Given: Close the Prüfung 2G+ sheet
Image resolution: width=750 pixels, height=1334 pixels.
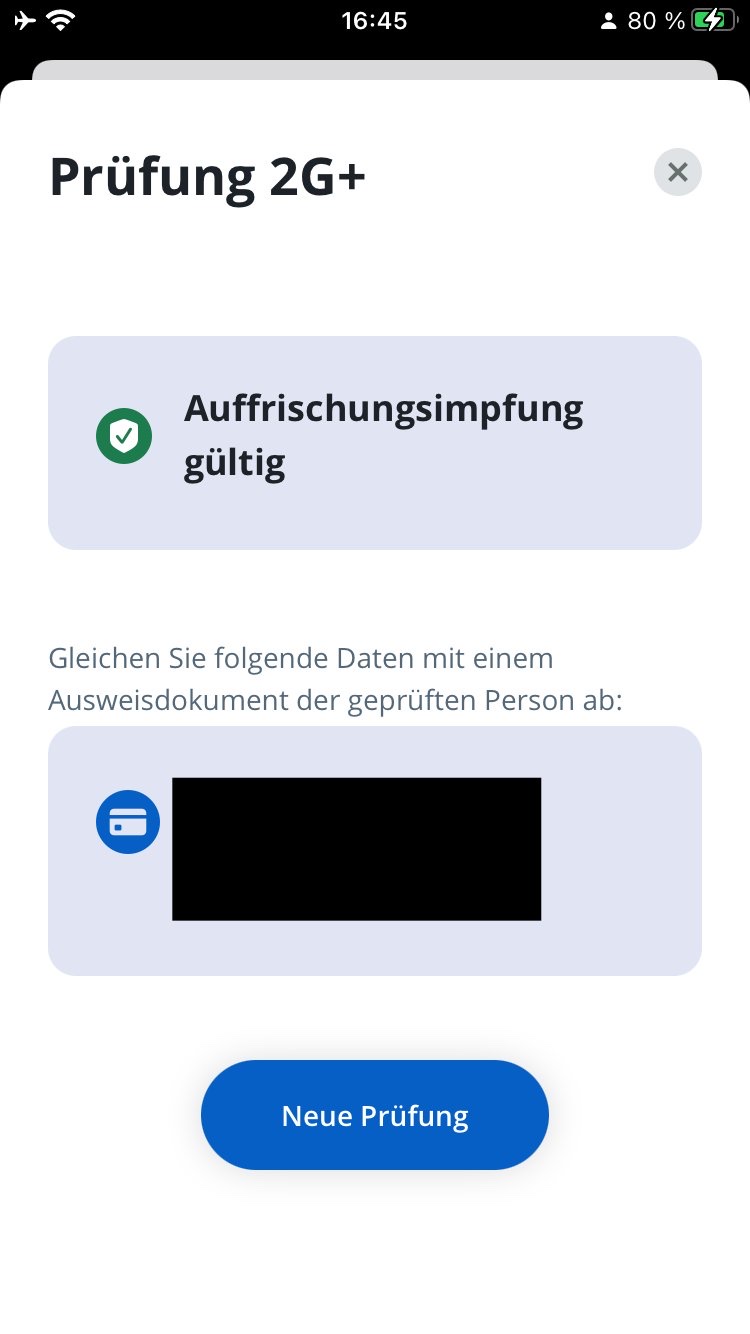Looking at the screenshot, I should pyautogui.click(x=678, y=172).
